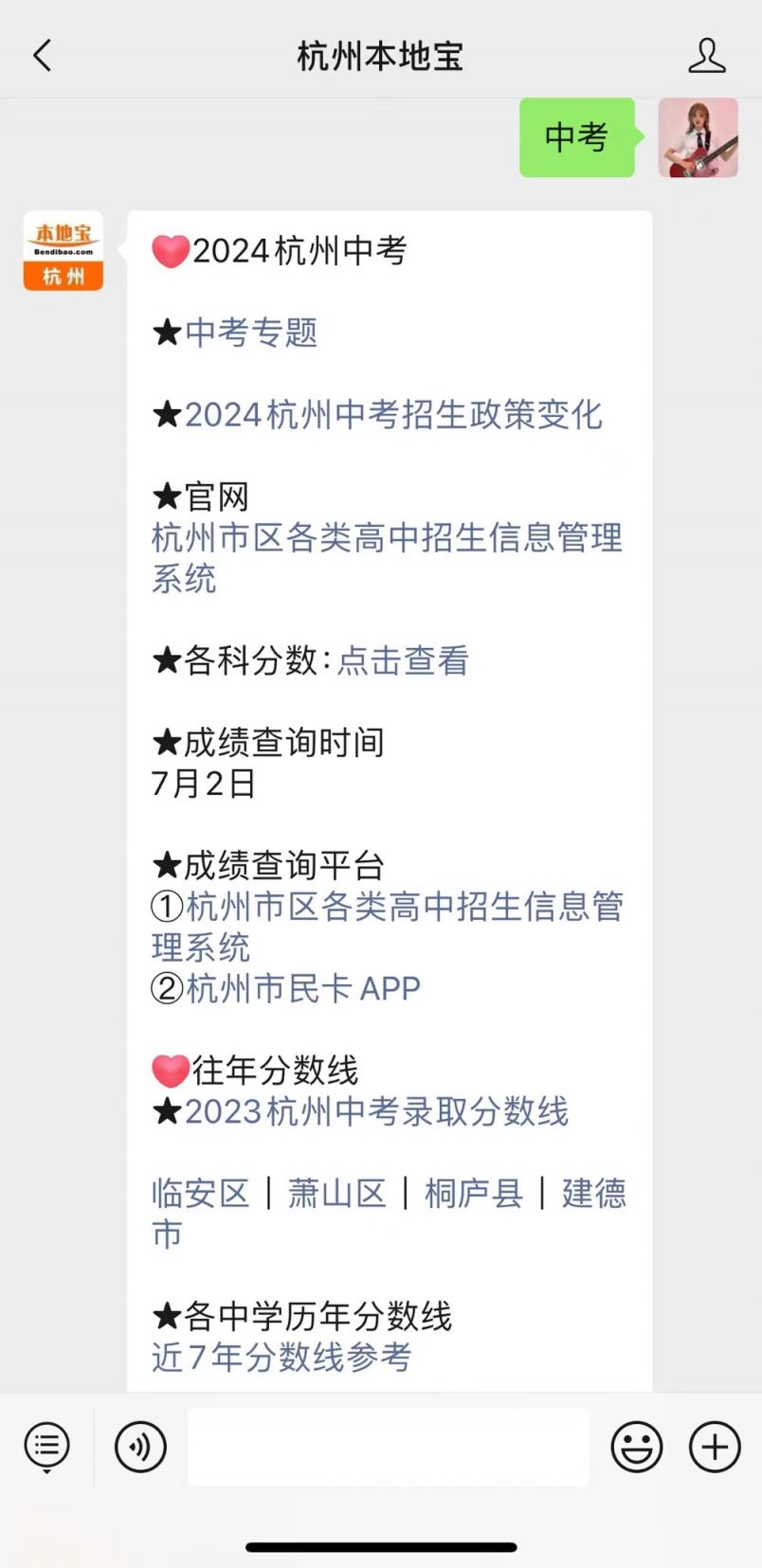Open the 建德市 score line link
762x1568 pixels.
pyautogui.click(x=594, y=1194)
